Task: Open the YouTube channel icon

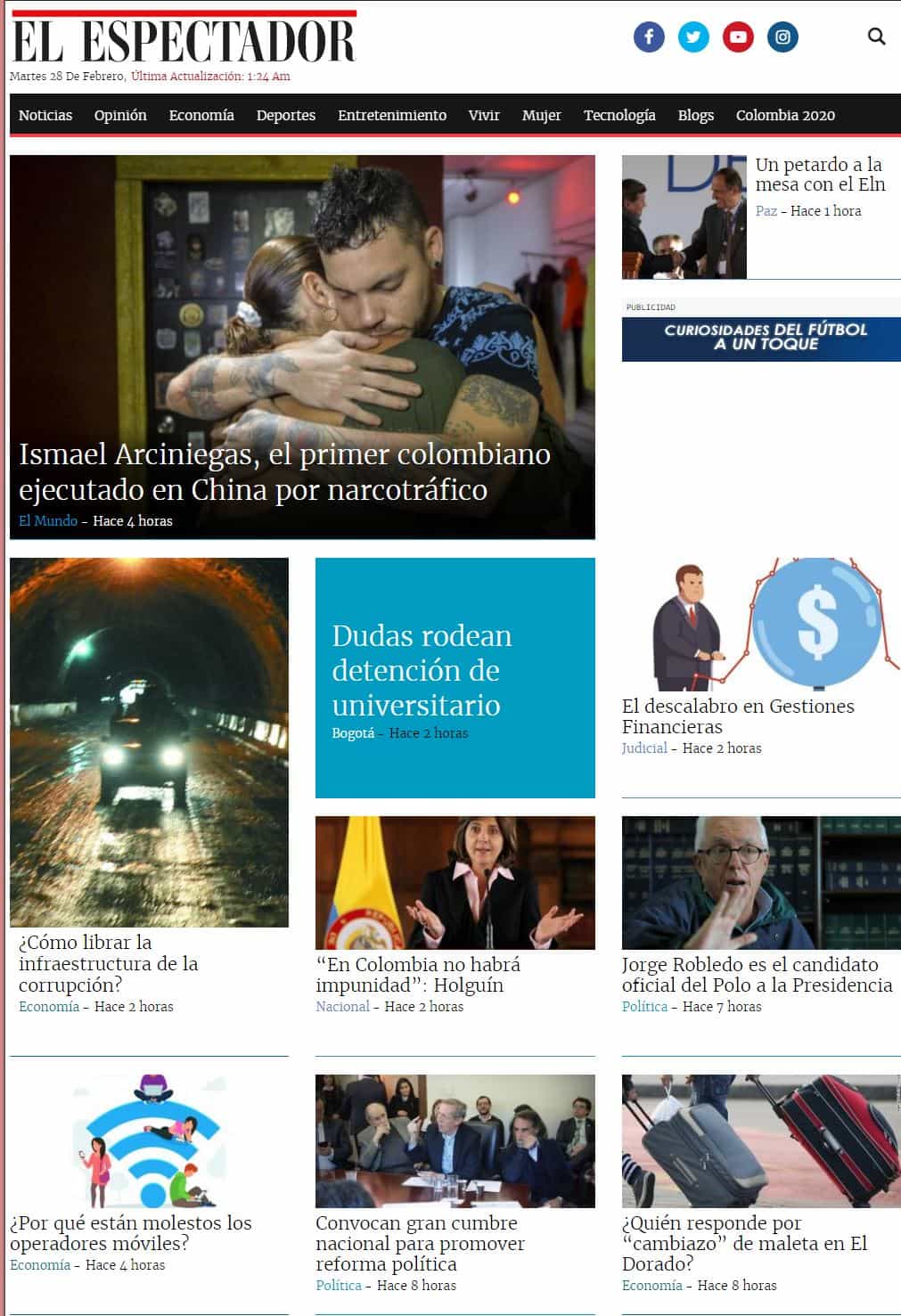Action: [x=738, y=37]
